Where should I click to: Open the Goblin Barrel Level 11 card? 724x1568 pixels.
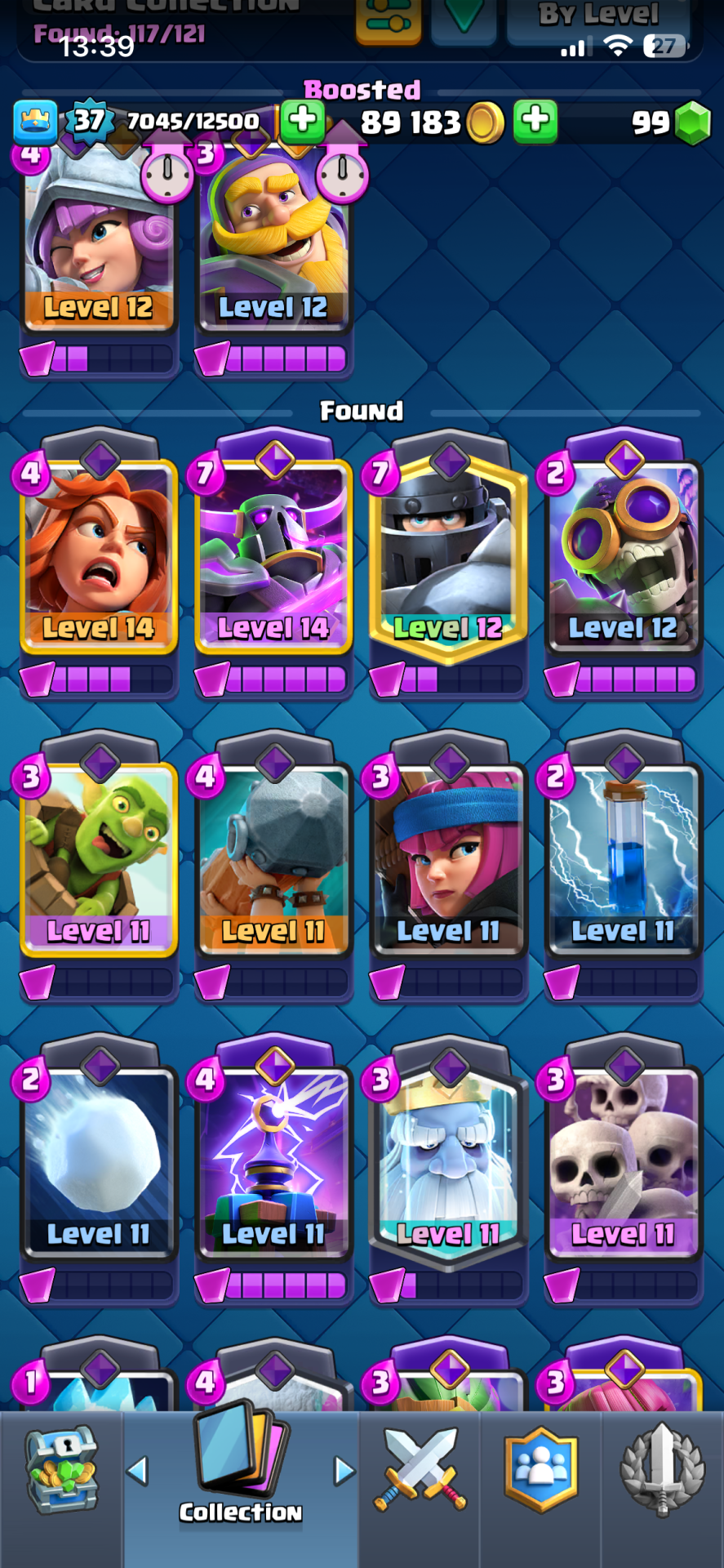point(98,857)
